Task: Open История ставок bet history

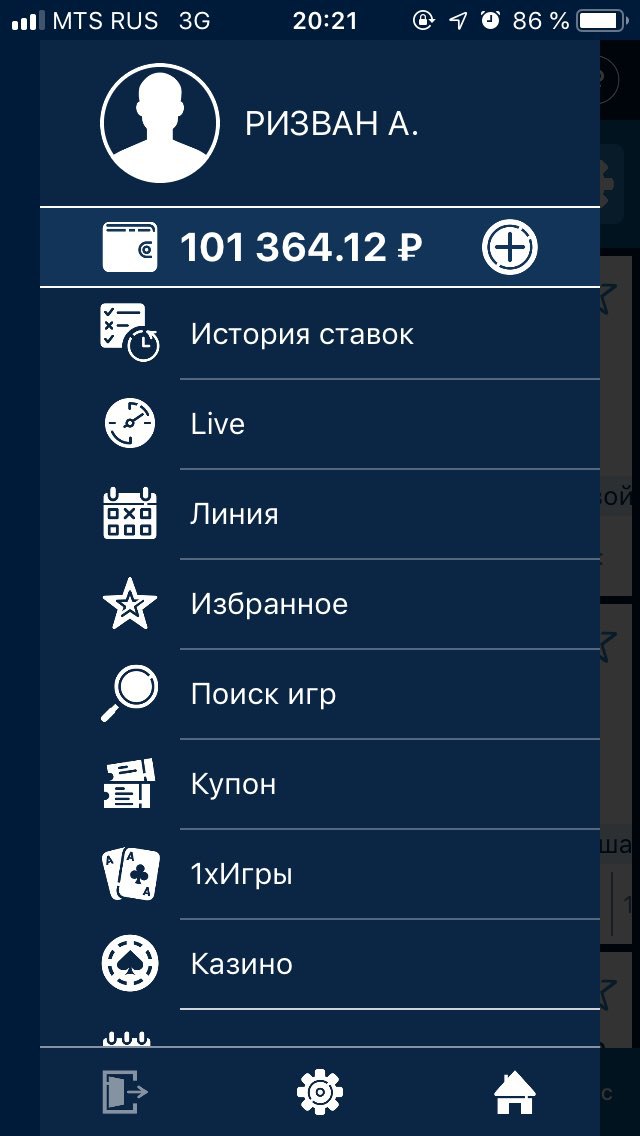Action: pyautogui.click(x=320, y=334)
